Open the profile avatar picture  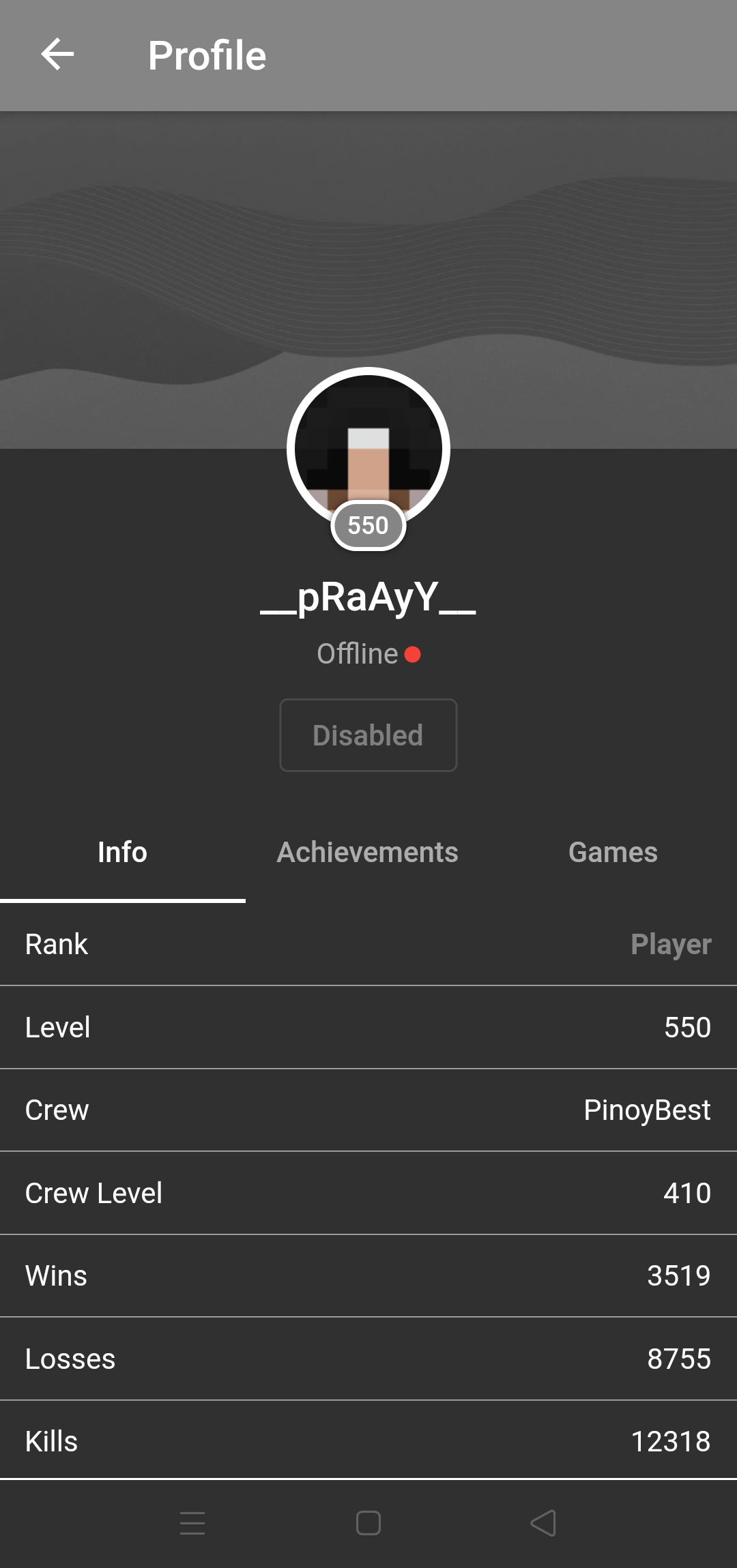click(x=369, y=449)
